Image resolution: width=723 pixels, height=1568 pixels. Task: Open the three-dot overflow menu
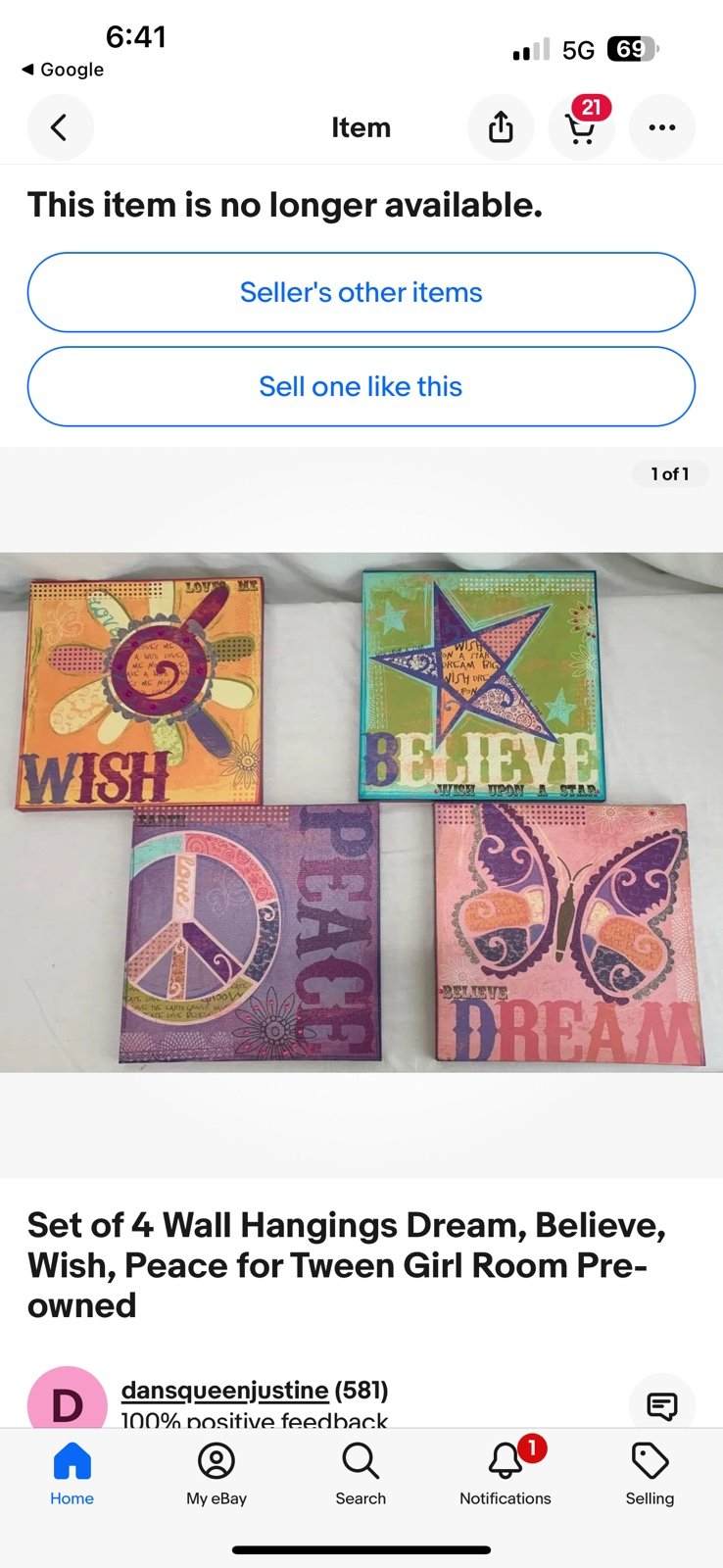point(662,127)
